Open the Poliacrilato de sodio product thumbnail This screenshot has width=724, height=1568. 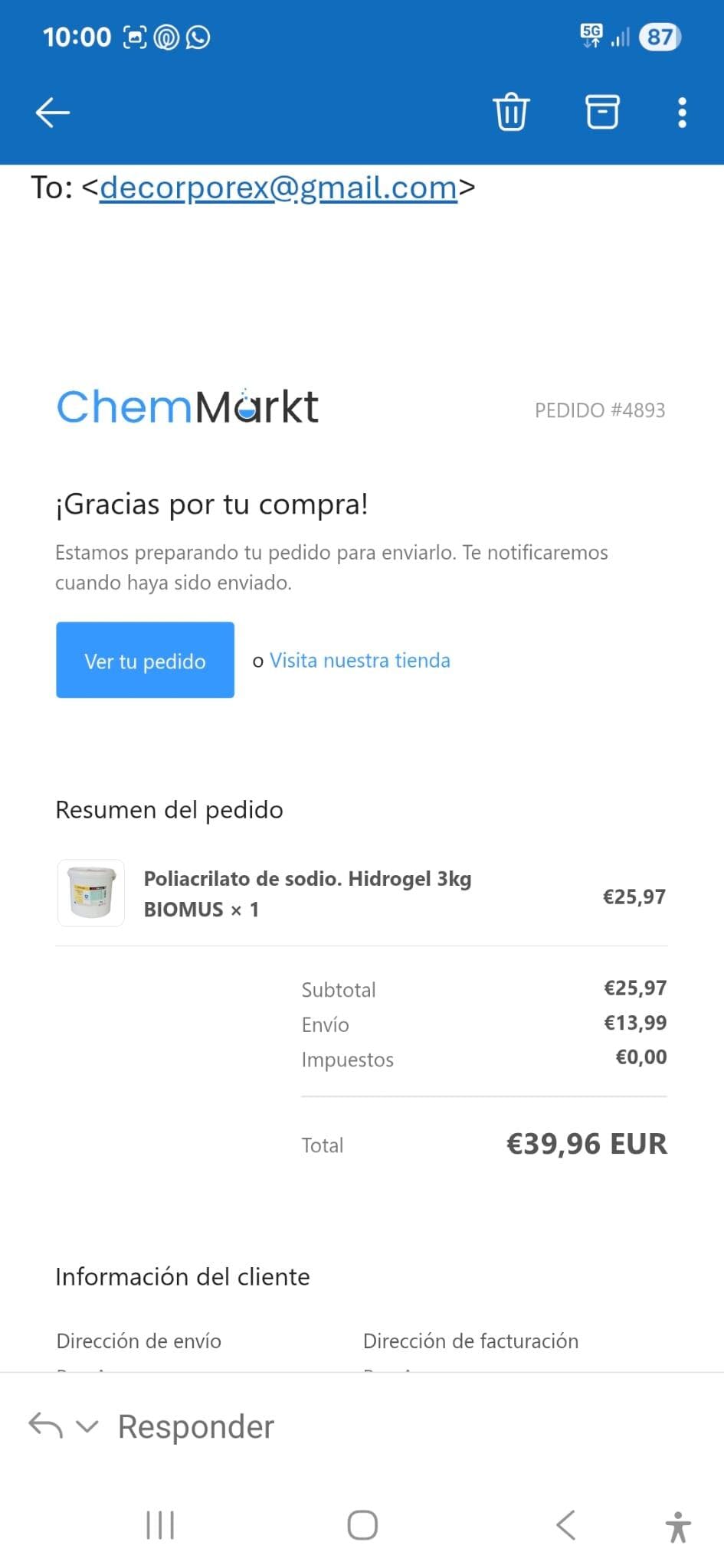coord(91,893)
